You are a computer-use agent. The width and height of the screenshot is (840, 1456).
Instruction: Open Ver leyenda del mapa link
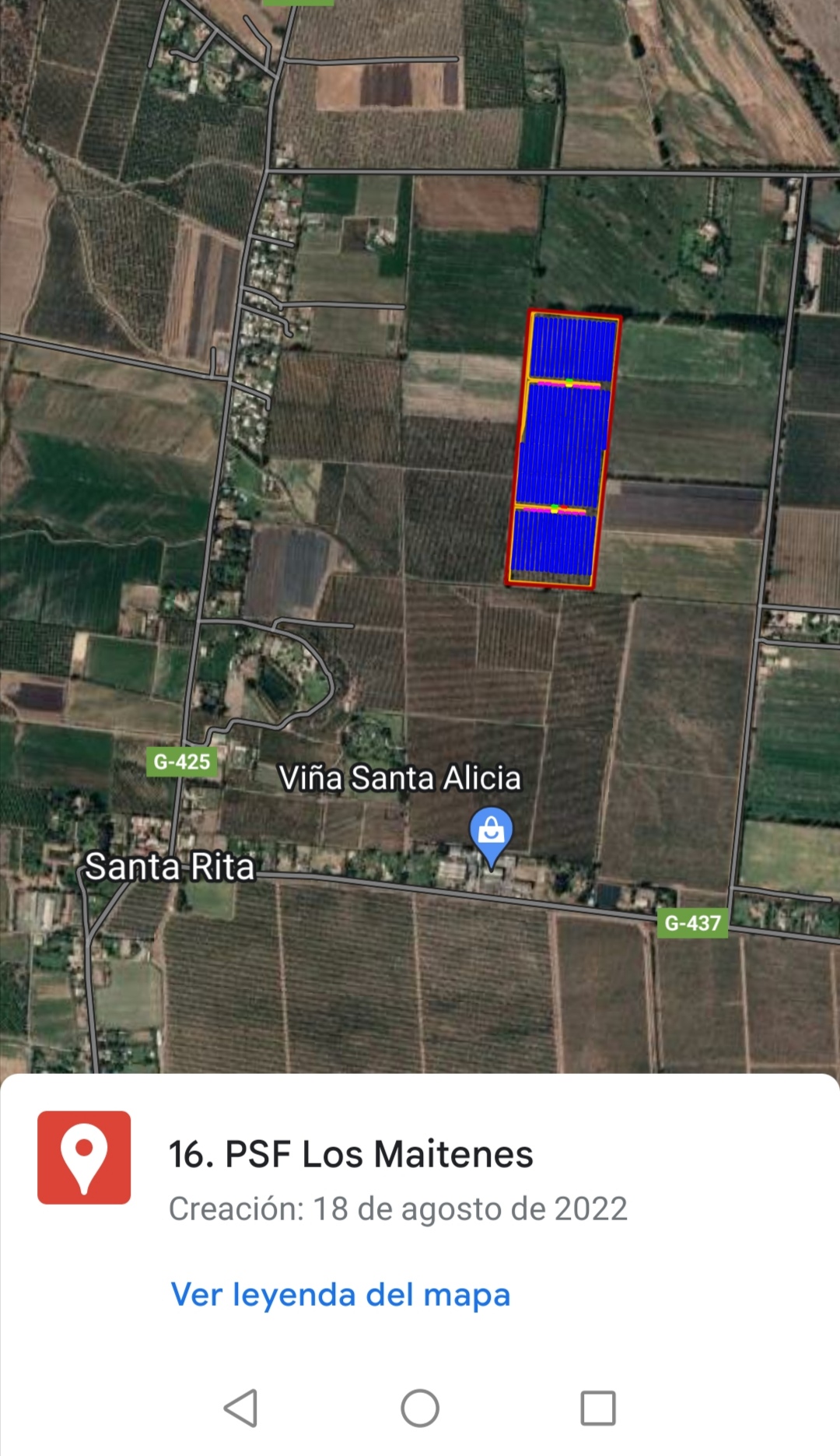pyautogui.click(x=341, y=1295)
